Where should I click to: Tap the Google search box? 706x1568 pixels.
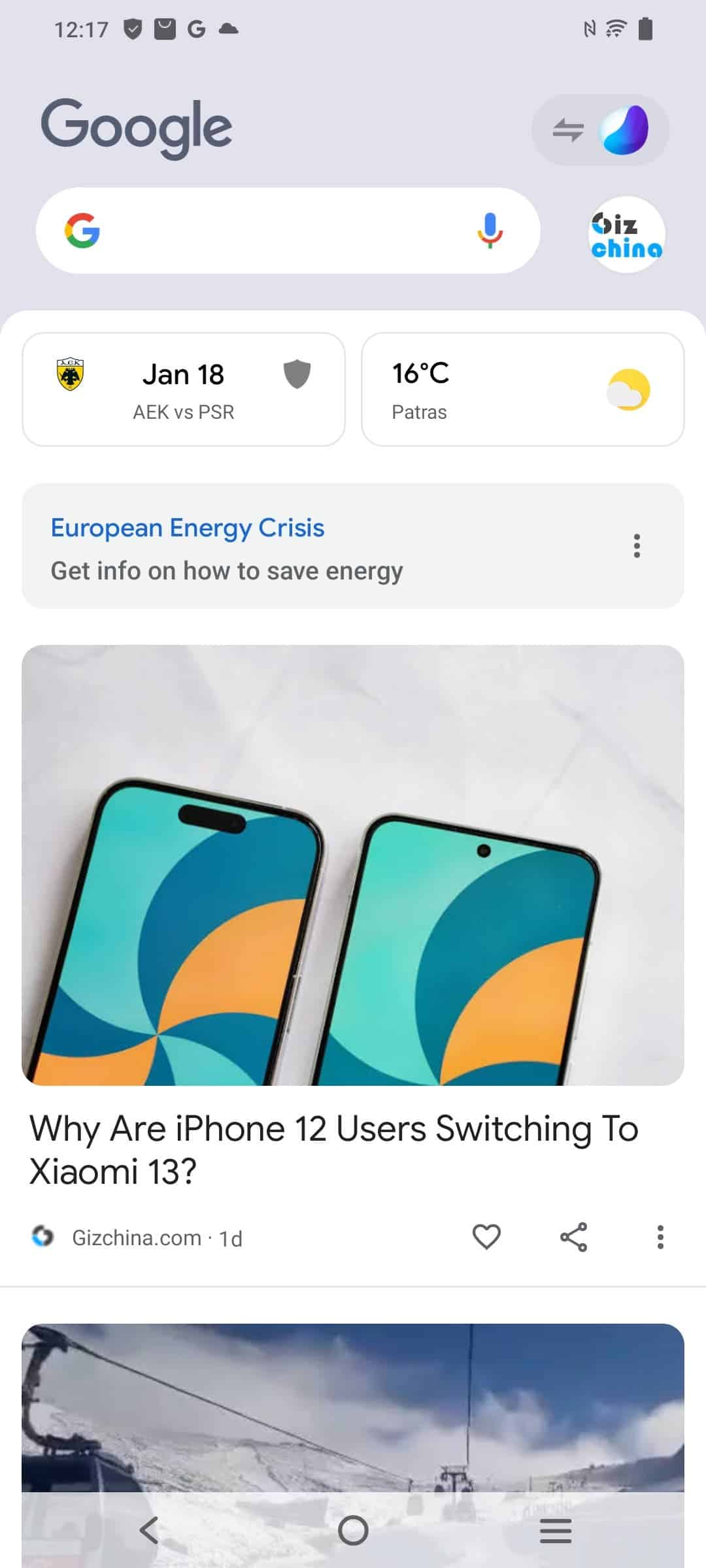(288, 231)
